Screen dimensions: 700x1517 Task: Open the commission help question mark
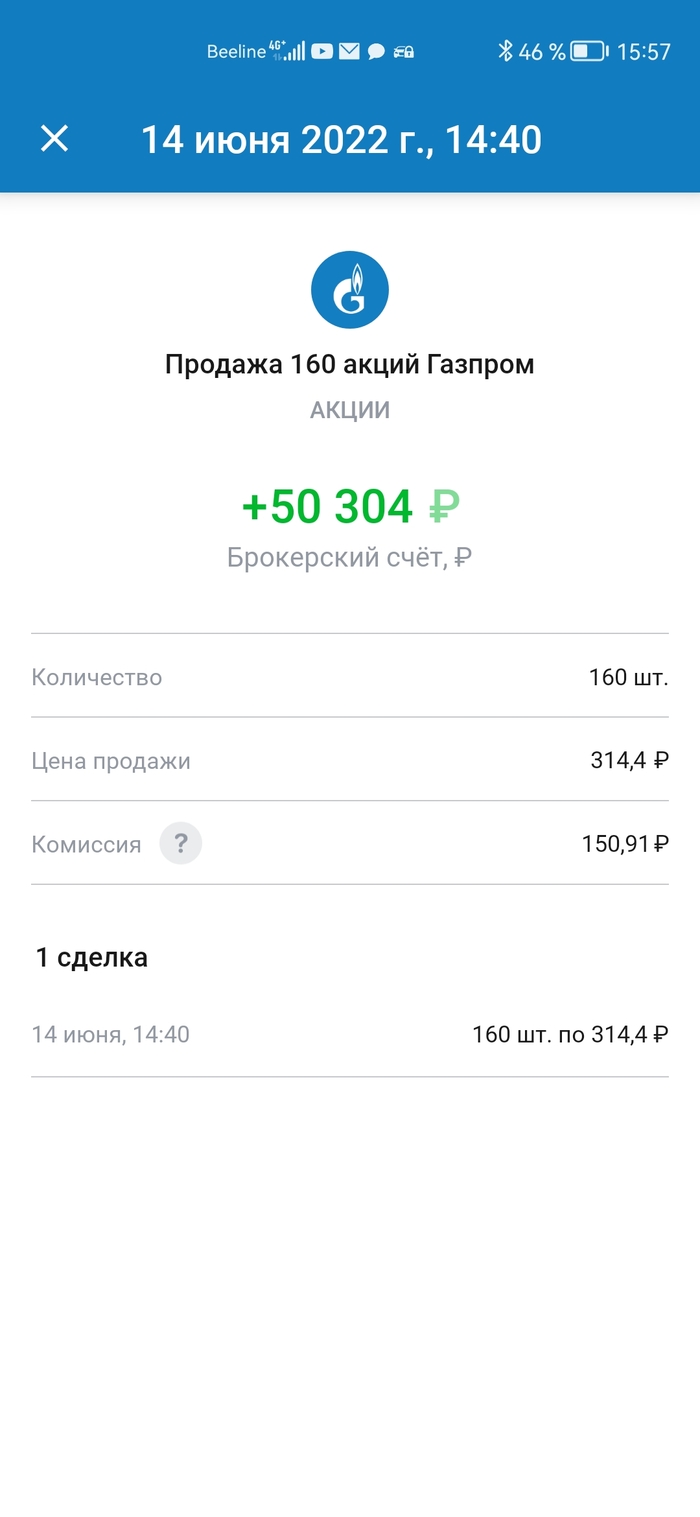pyautogui.click(x=181, y=844)
